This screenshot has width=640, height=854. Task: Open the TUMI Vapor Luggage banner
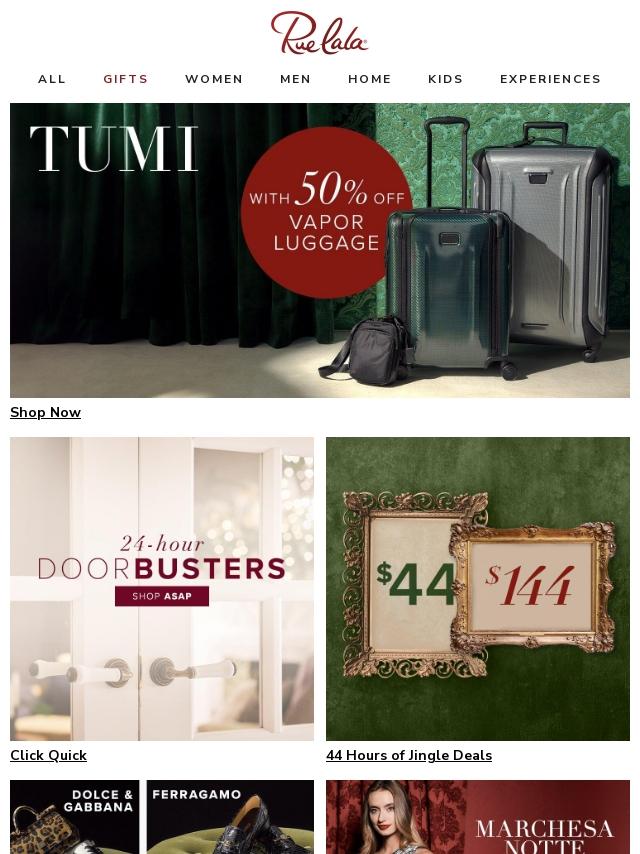point(320,250)
